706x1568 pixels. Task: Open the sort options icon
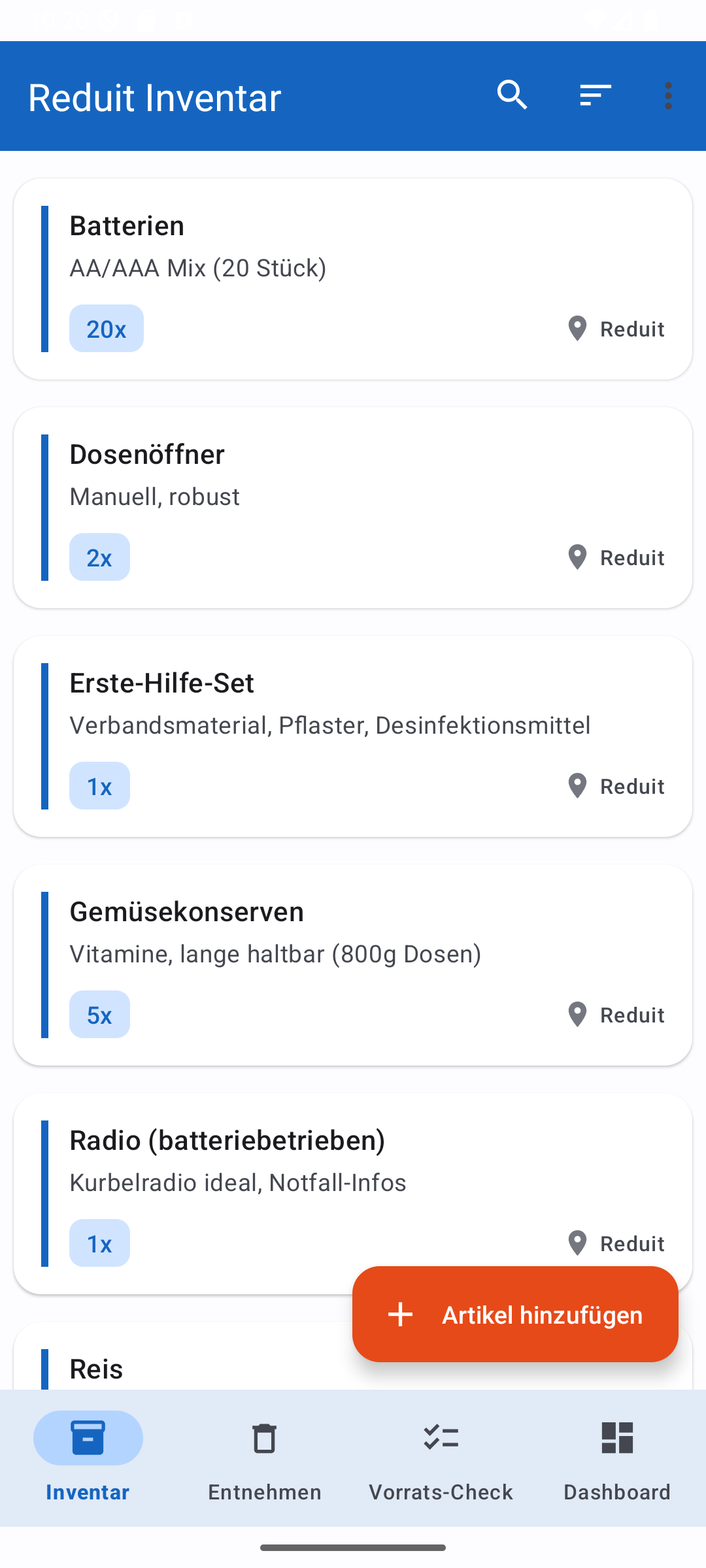point(595,95)
